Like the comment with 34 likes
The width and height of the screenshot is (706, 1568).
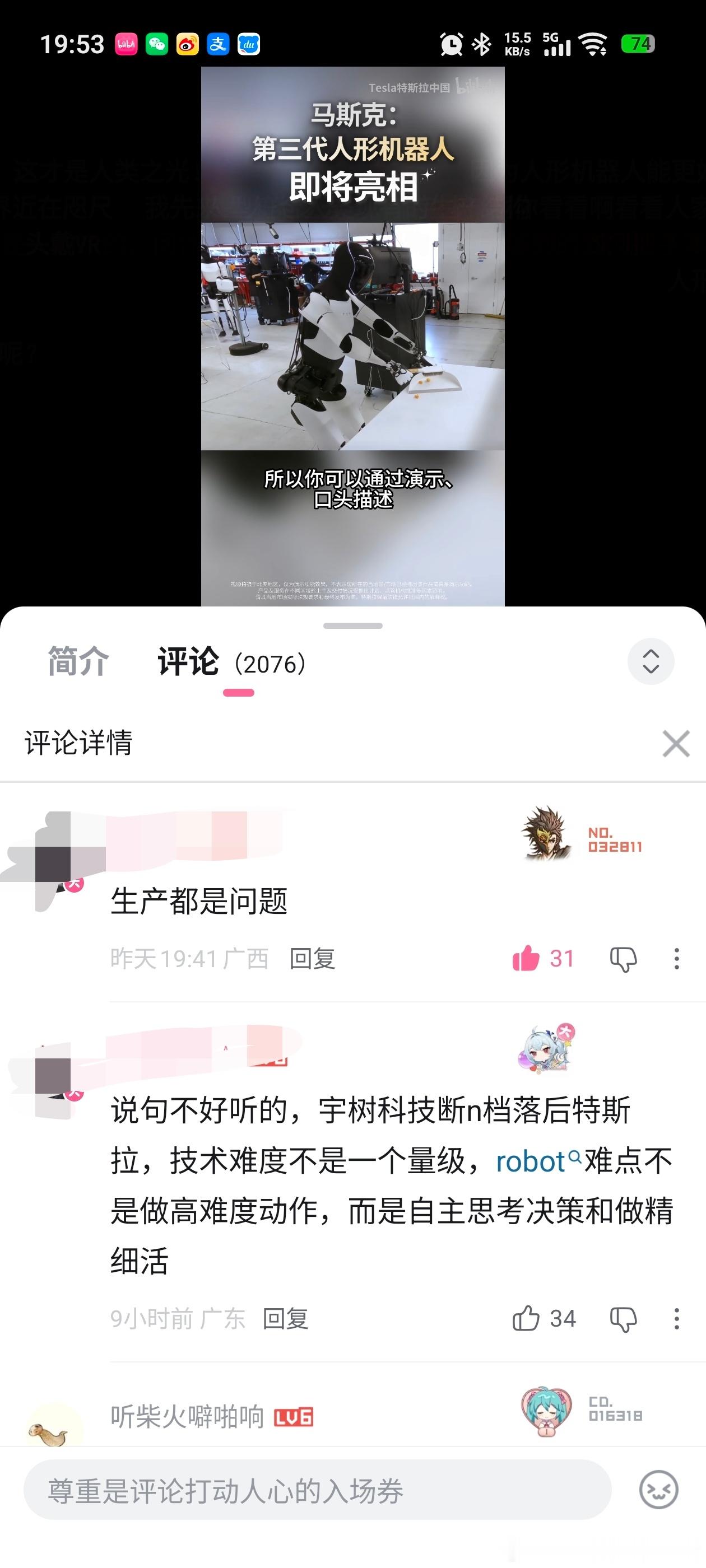click(528, 1318)
